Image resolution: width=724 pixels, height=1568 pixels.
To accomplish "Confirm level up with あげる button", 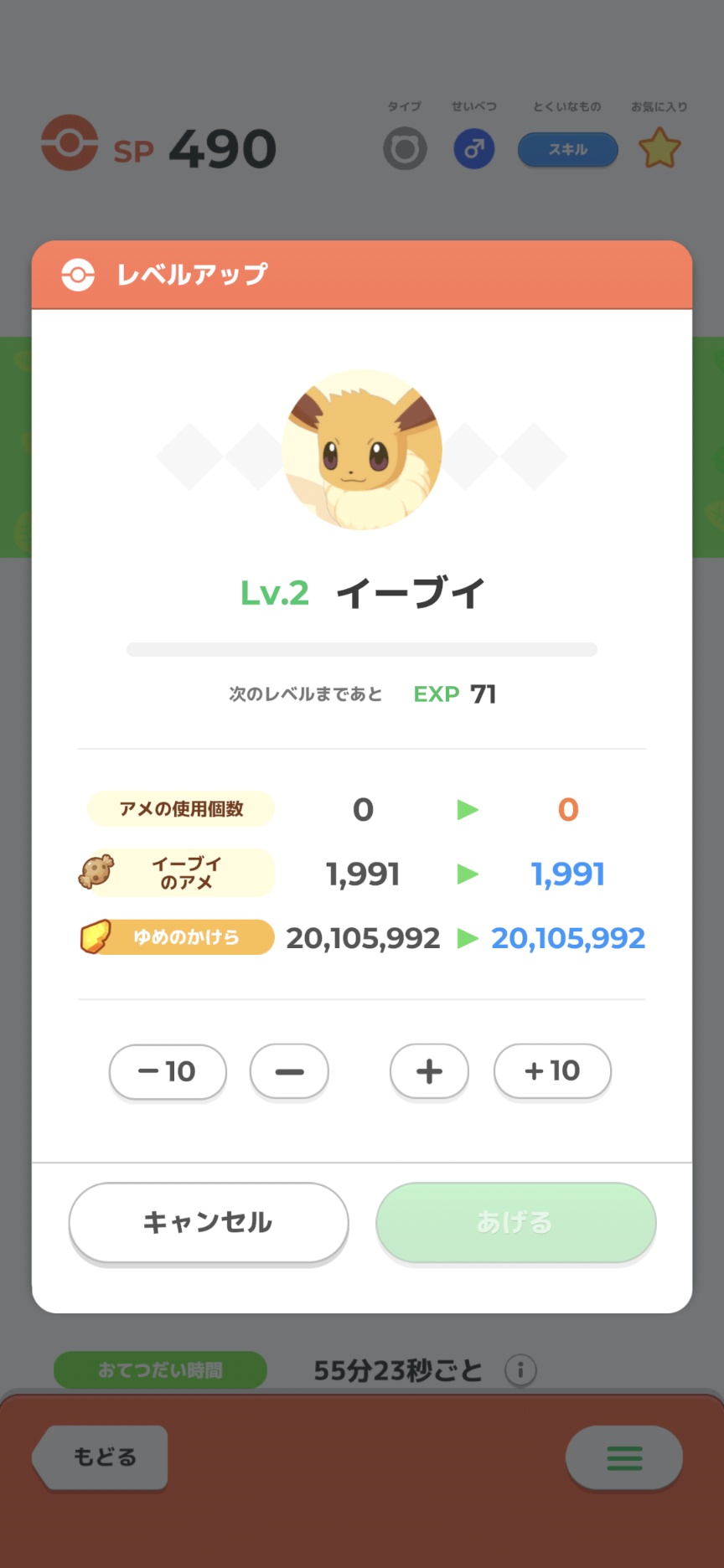I will [515, 1222].
